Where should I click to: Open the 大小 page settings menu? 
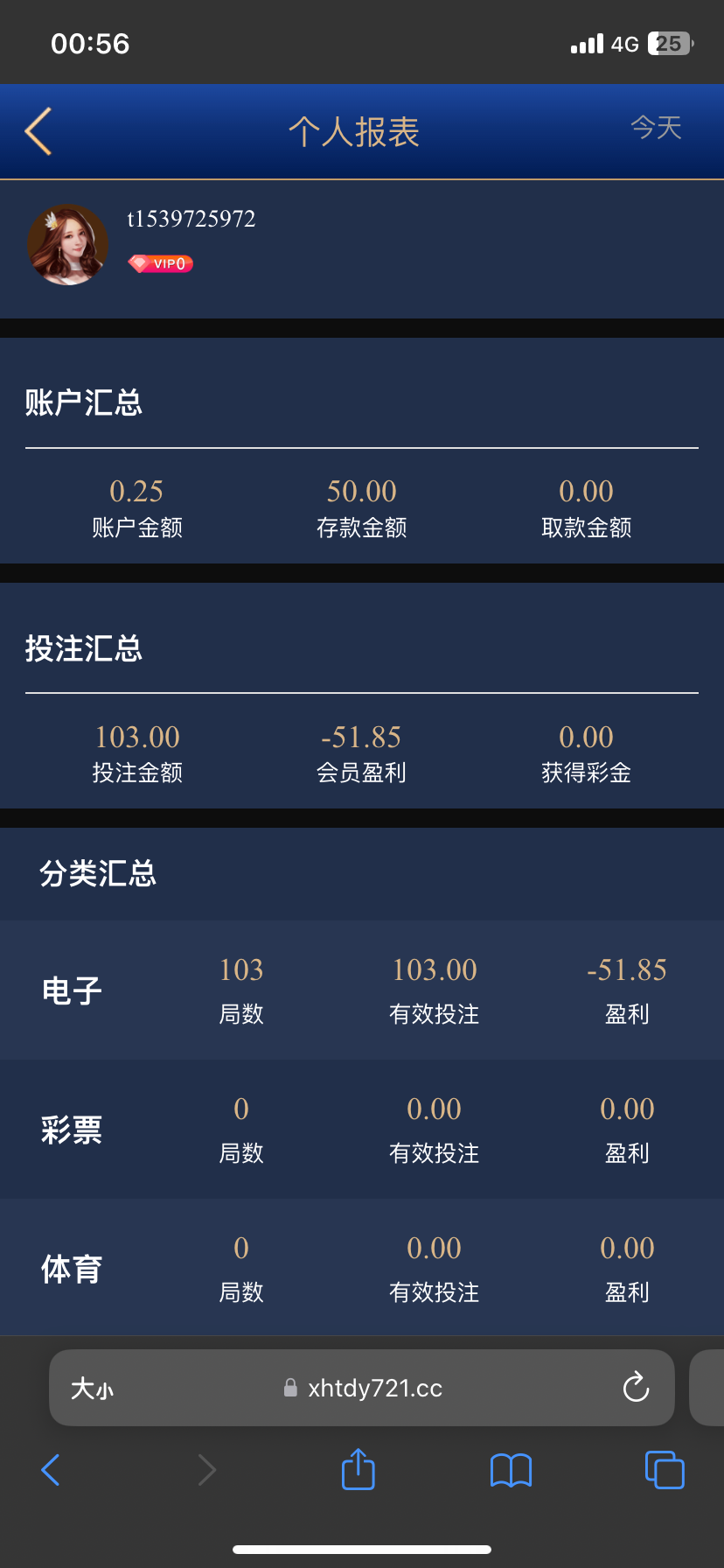coord(92,1389)
